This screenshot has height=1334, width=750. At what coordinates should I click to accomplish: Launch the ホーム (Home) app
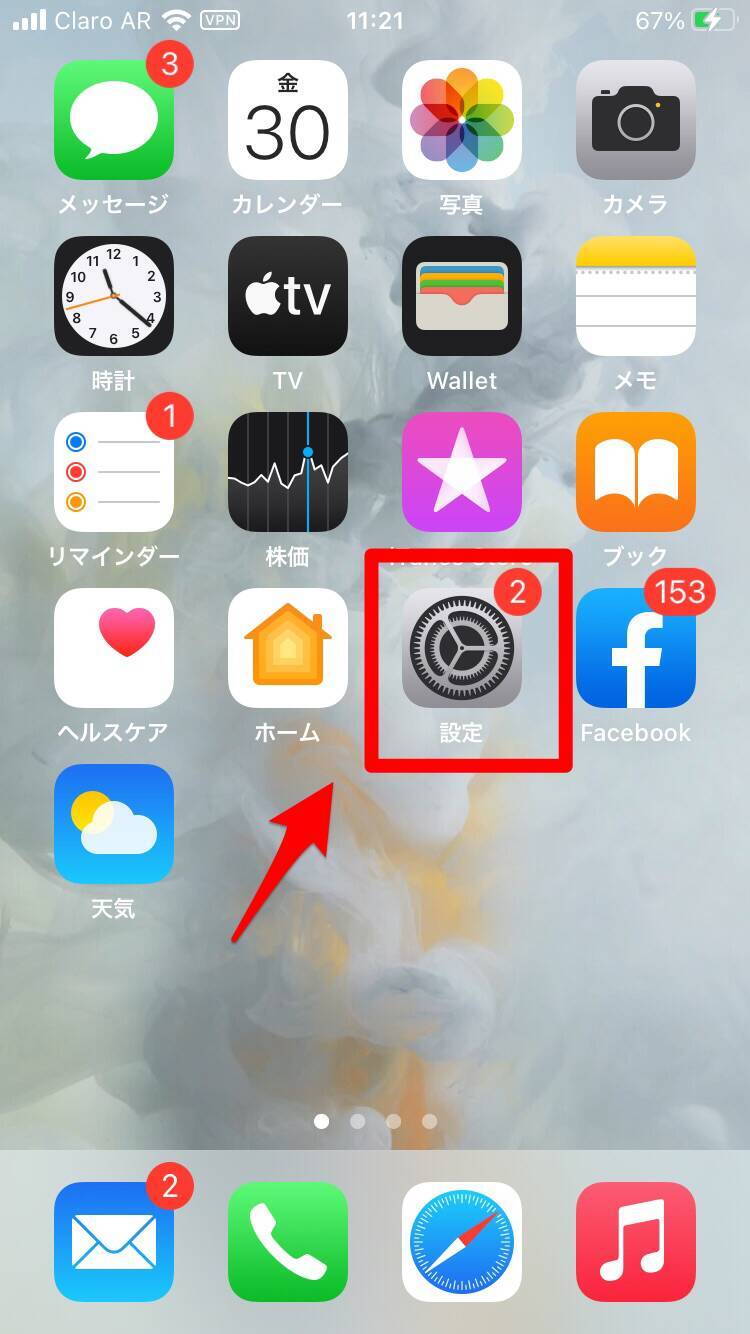click(288, 648)
